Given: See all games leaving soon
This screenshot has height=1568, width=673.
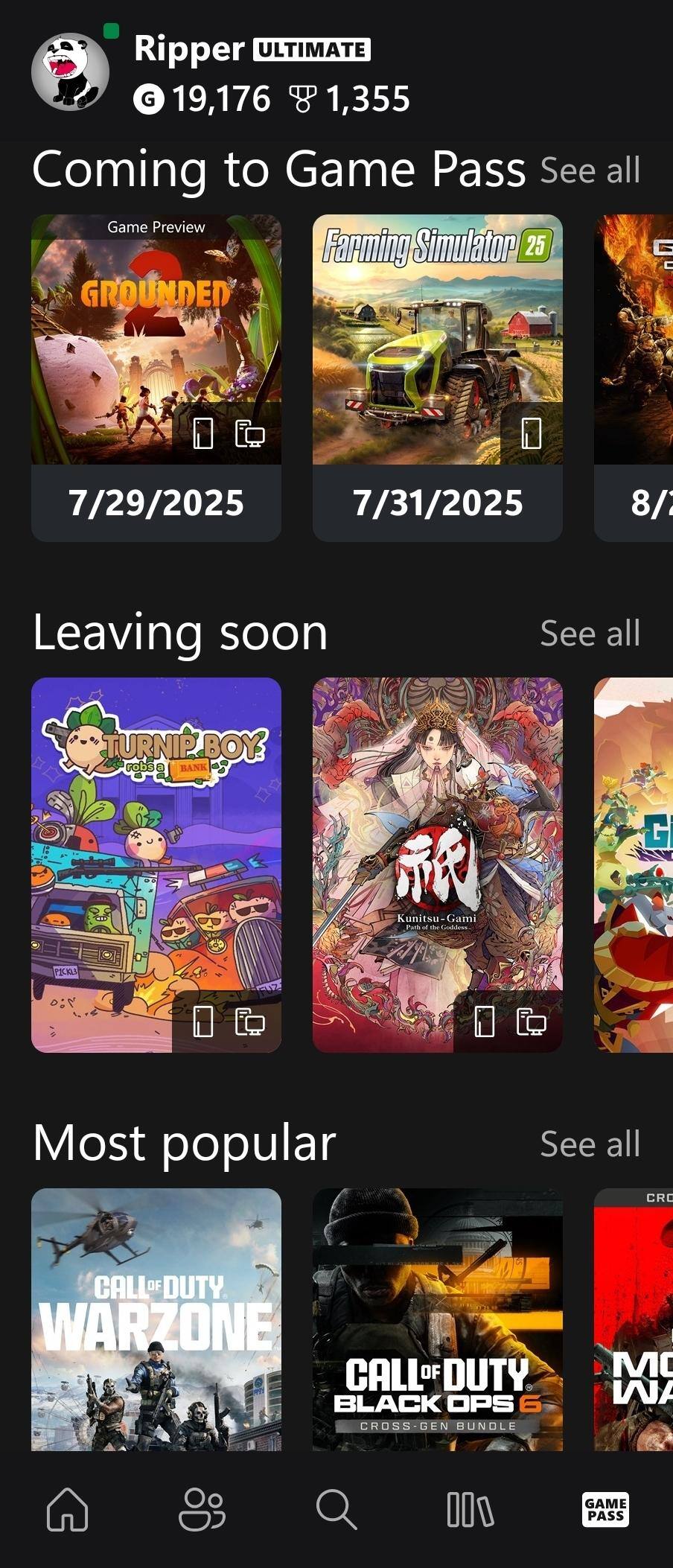Looking at the screenshot, I should [x=590, y=634].
